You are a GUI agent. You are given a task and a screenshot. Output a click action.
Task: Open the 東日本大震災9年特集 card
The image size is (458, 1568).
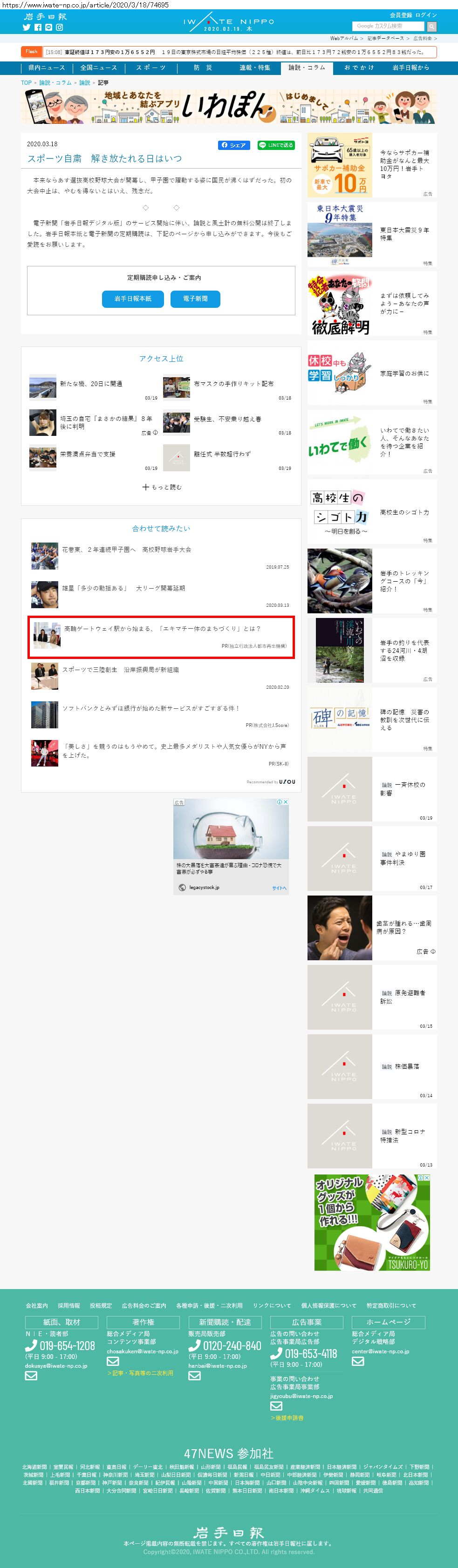[x=371, y=234]
